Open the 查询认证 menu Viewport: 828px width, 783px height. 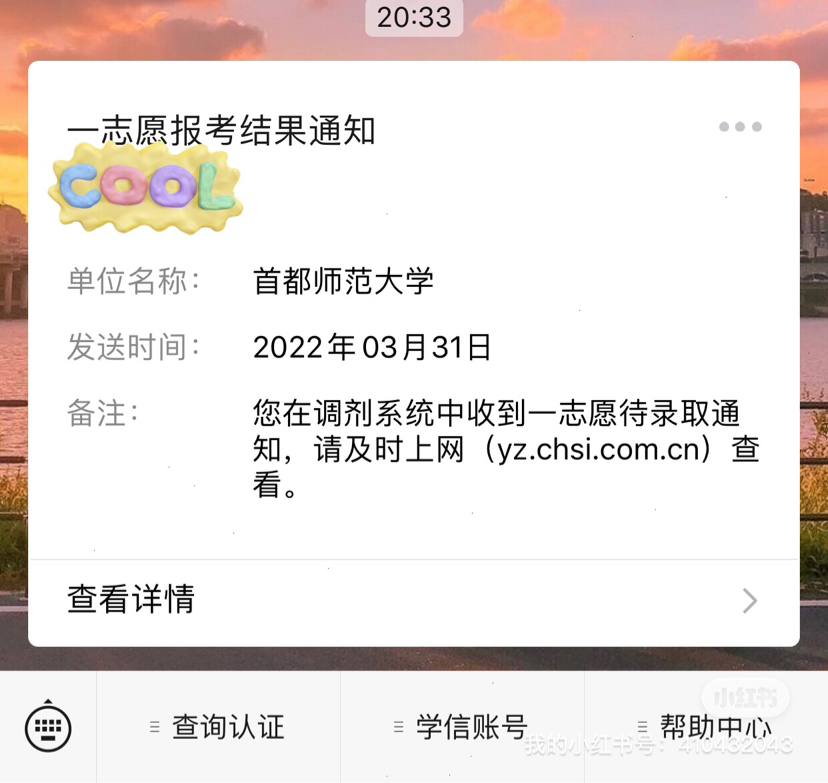click(218, 727)
